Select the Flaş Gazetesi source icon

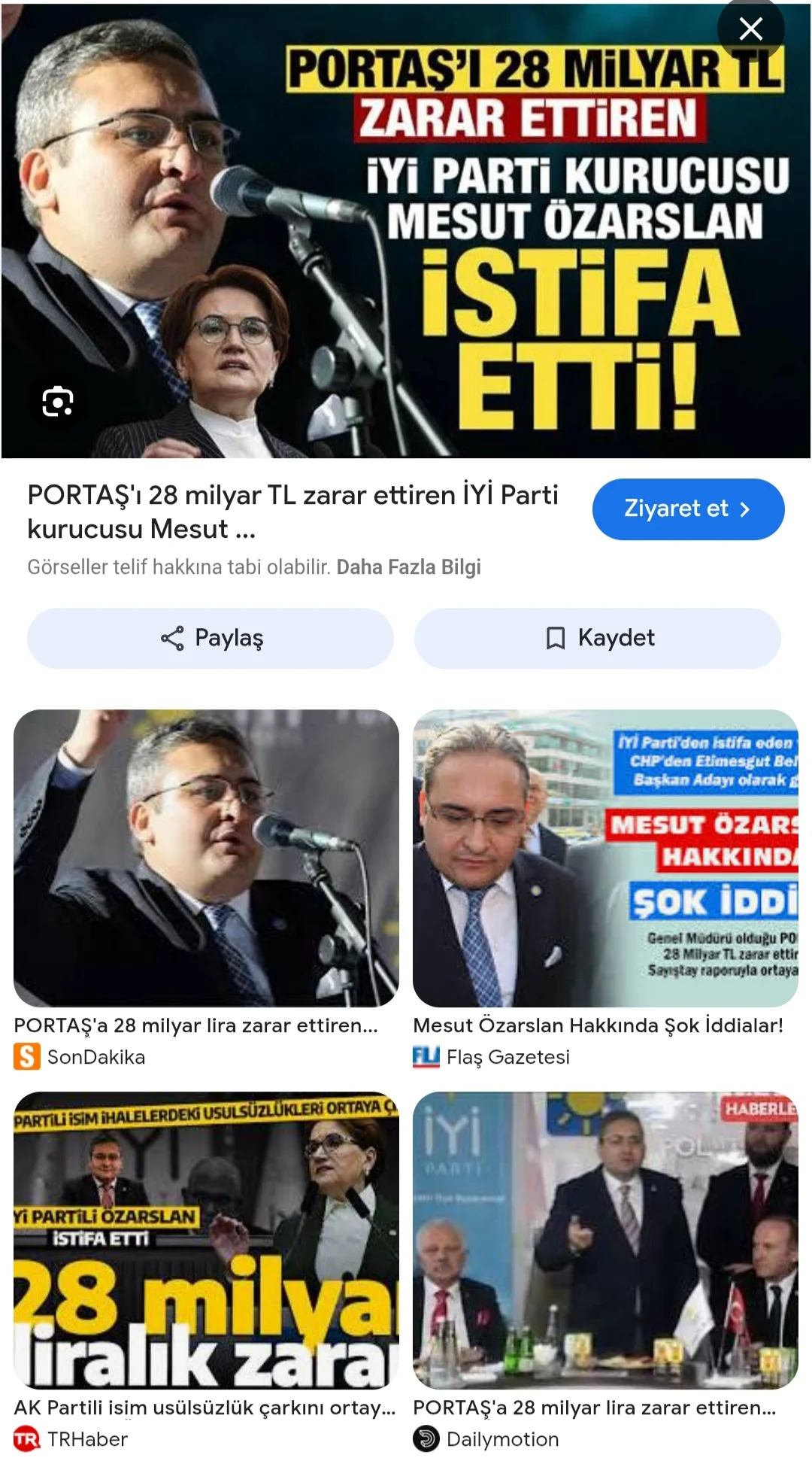tap(425, 1056)
